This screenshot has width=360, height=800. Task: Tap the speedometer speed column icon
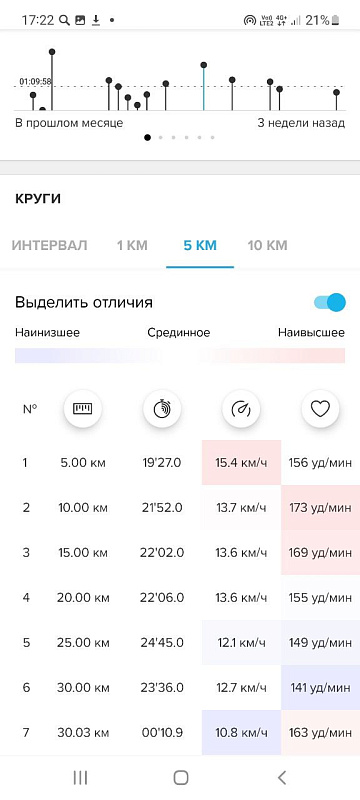pos(241,409)
